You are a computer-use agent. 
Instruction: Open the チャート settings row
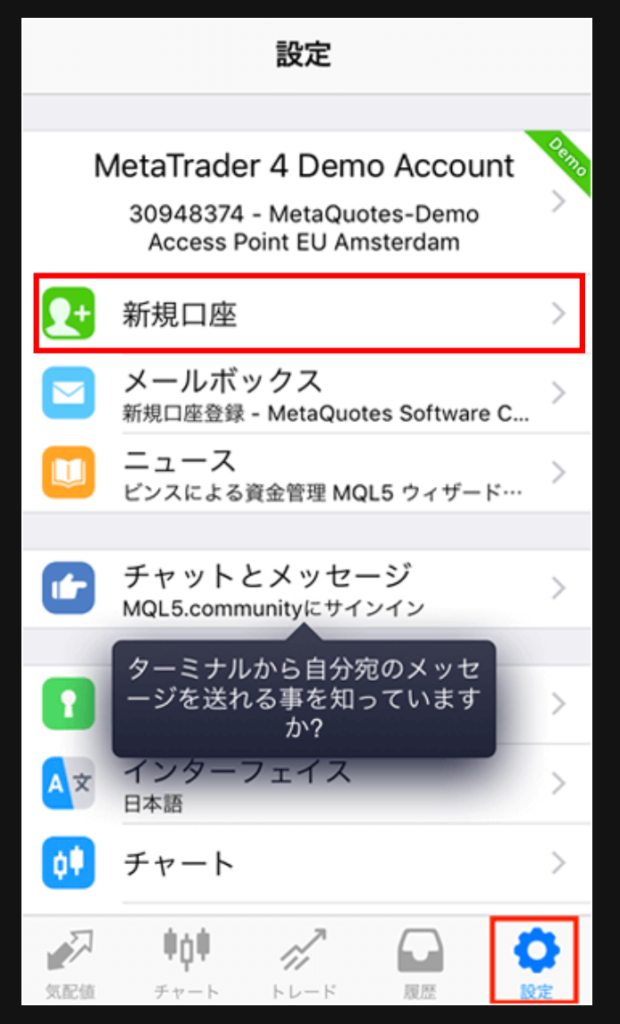coord(308,862)
